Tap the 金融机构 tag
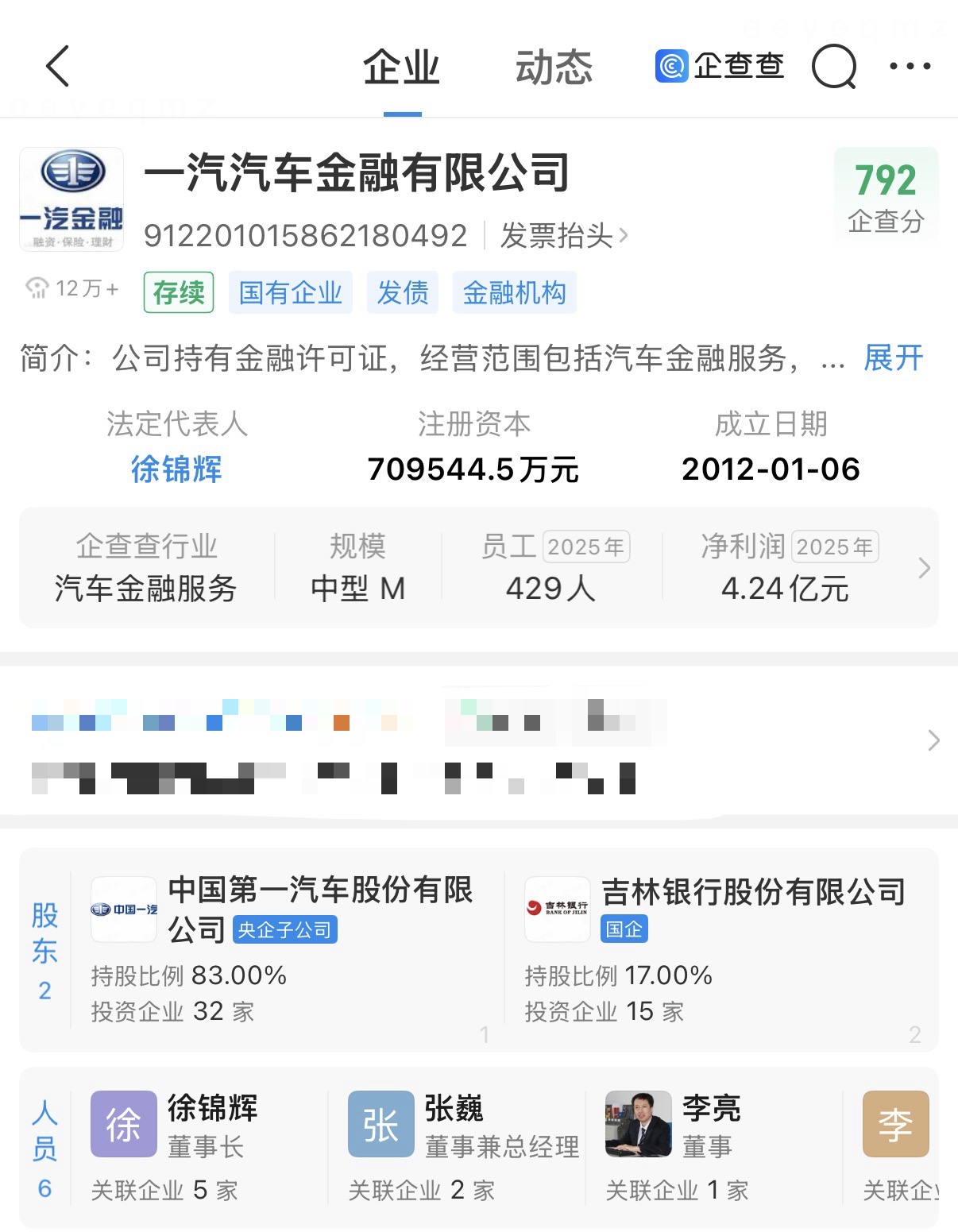The width and height of the screenshot is (958, 1232). click(515, 292)
